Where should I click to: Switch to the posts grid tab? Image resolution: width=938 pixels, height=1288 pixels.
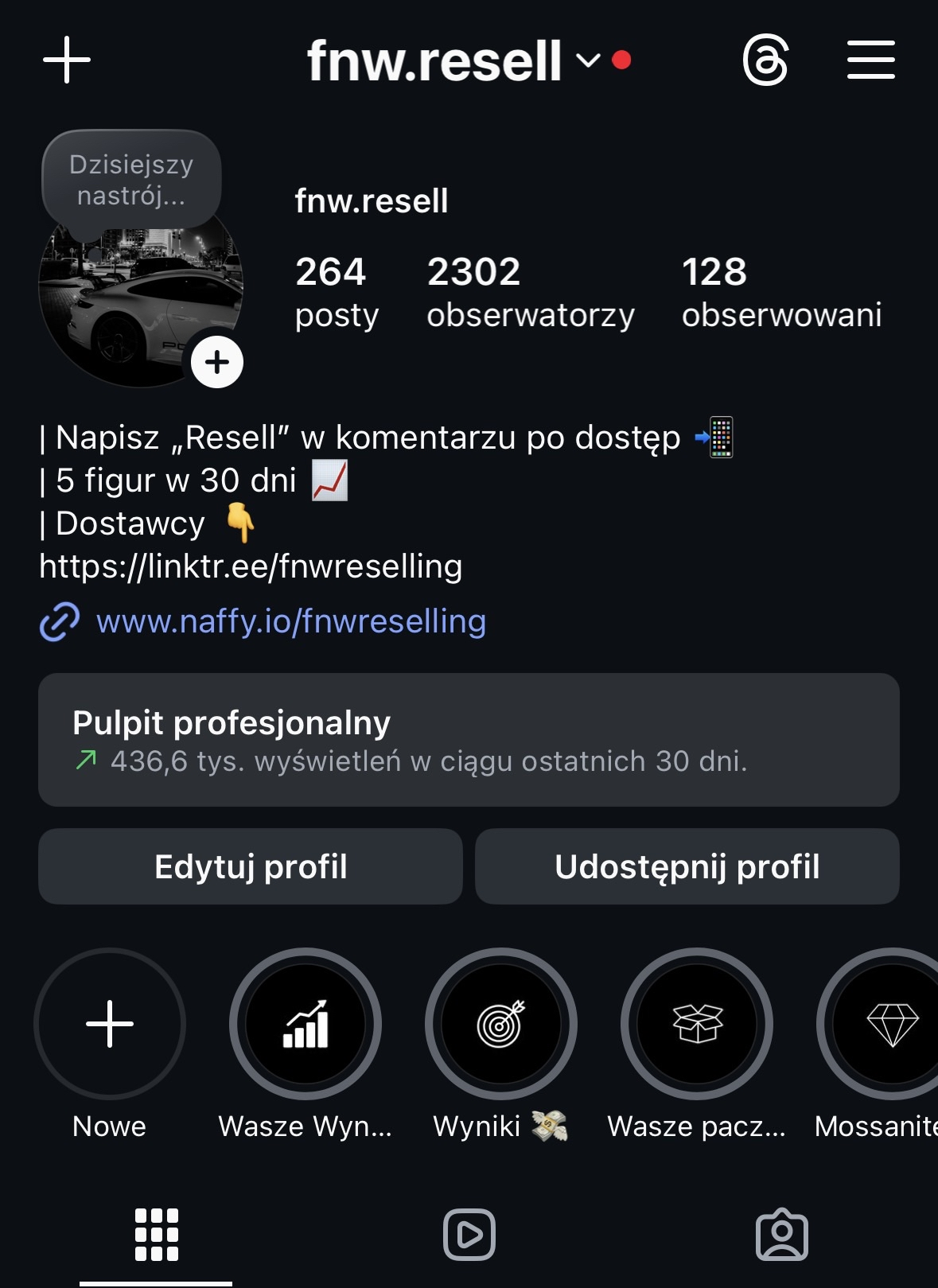click(156, 1235)
